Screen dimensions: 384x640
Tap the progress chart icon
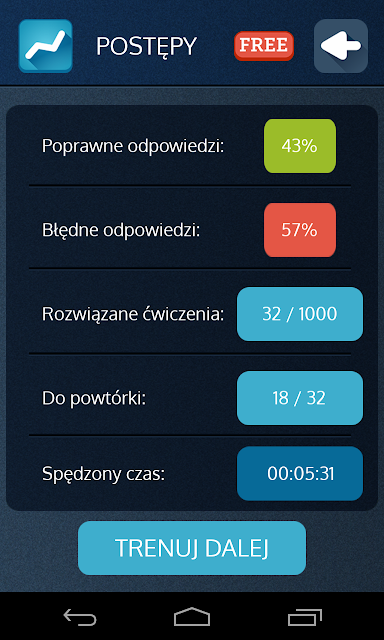pos(45,46)
